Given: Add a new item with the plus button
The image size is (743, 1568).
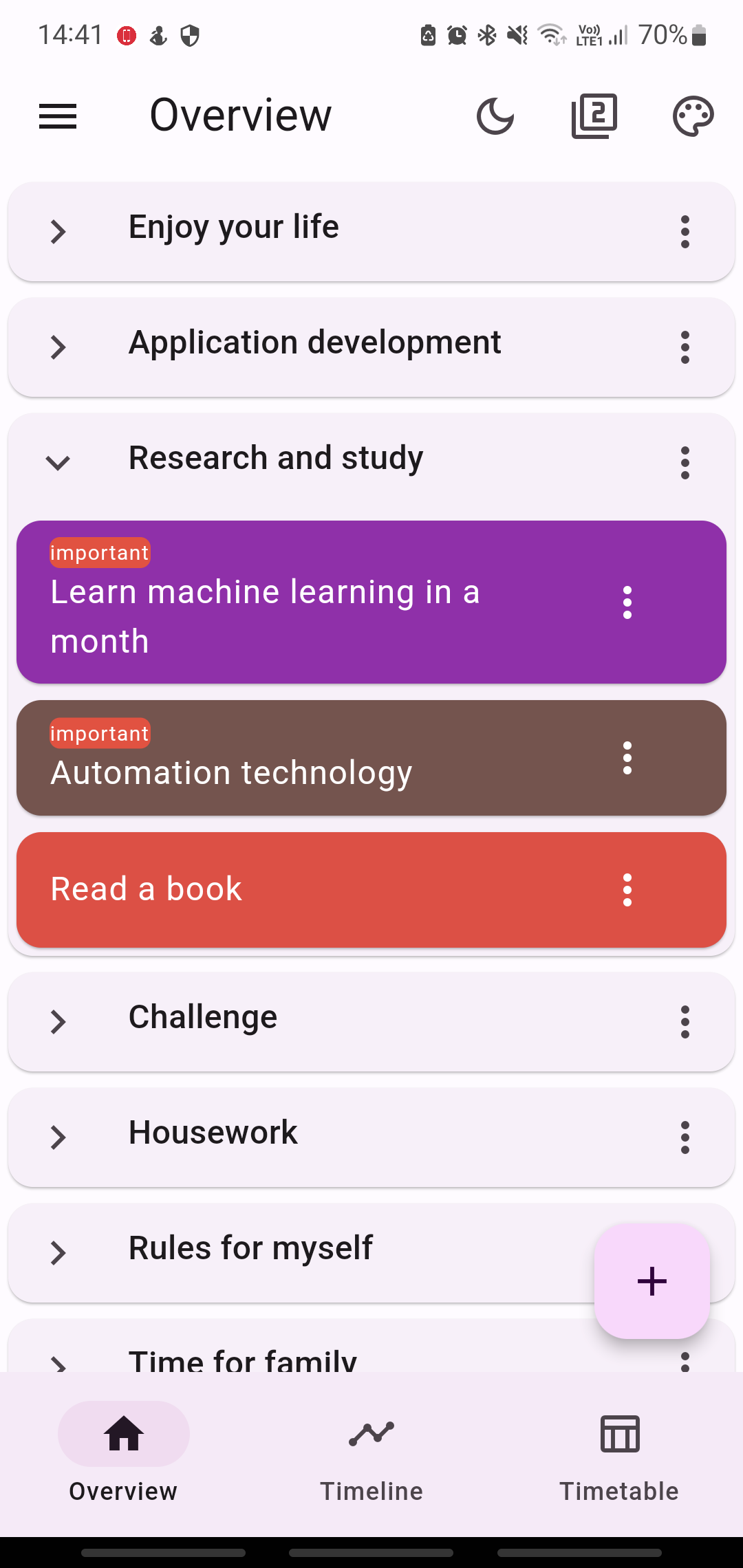Looking at the screenshot, I should (x=652, y=1281).
